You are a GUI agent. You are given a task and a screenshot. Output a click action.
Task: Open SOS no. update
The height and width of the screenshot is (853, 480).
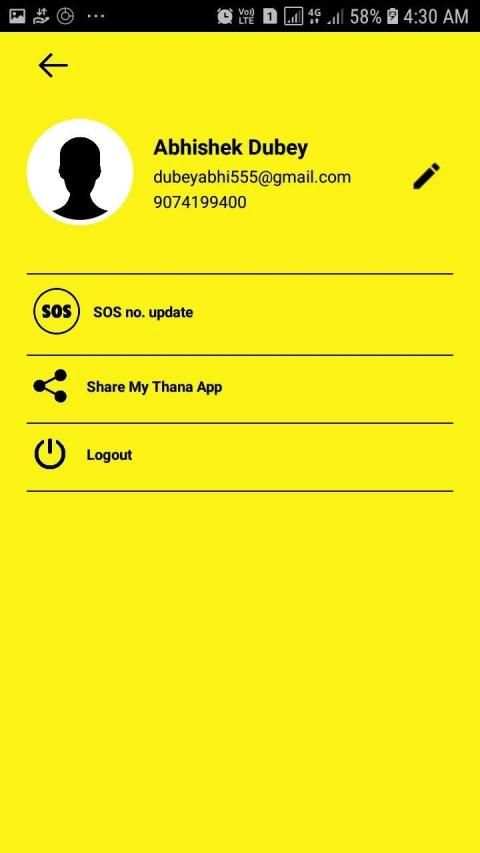point(239,312)
